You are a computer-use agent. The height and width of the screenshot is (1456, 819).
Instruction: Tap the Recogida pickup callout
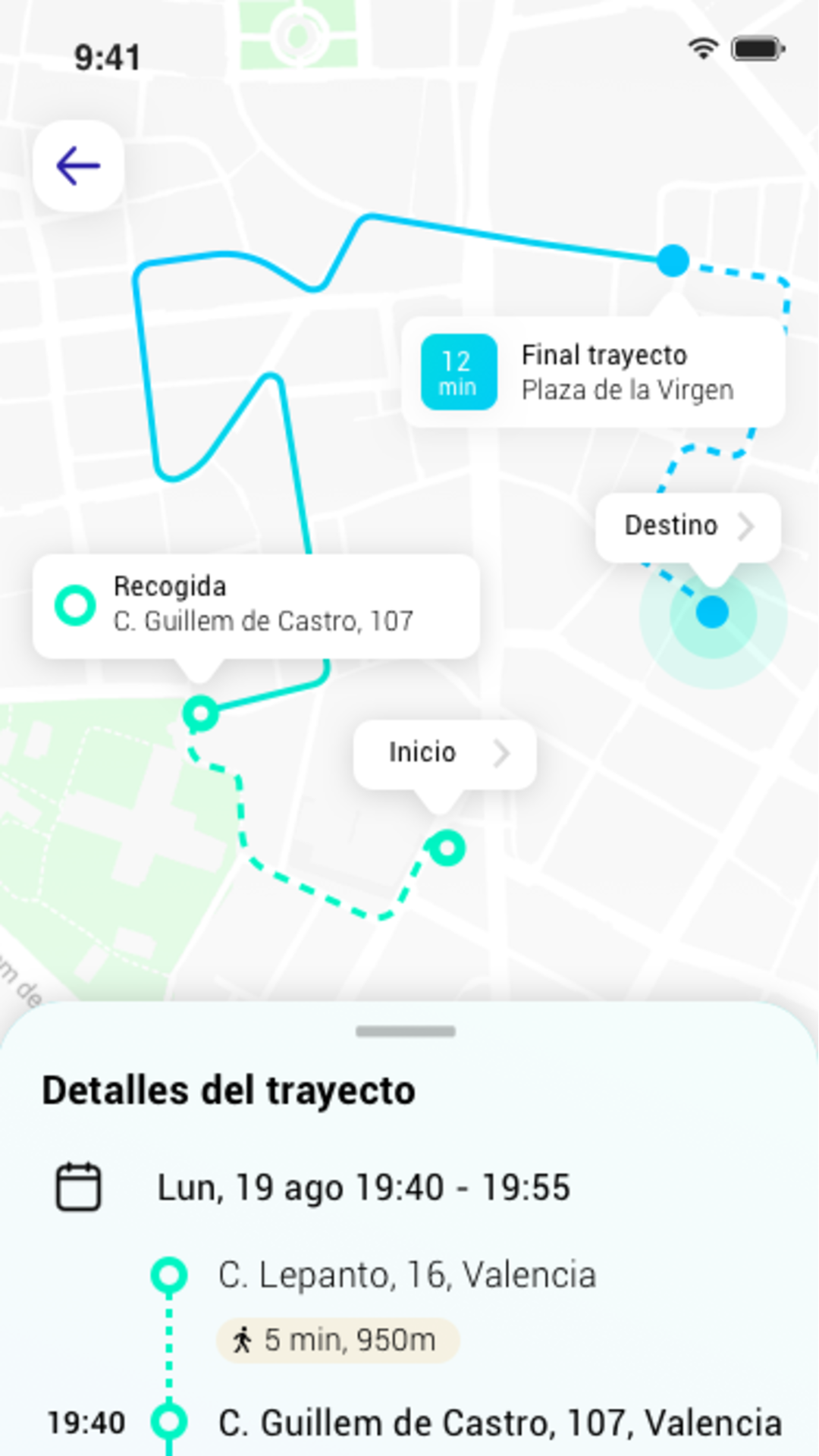click(256, 605)
